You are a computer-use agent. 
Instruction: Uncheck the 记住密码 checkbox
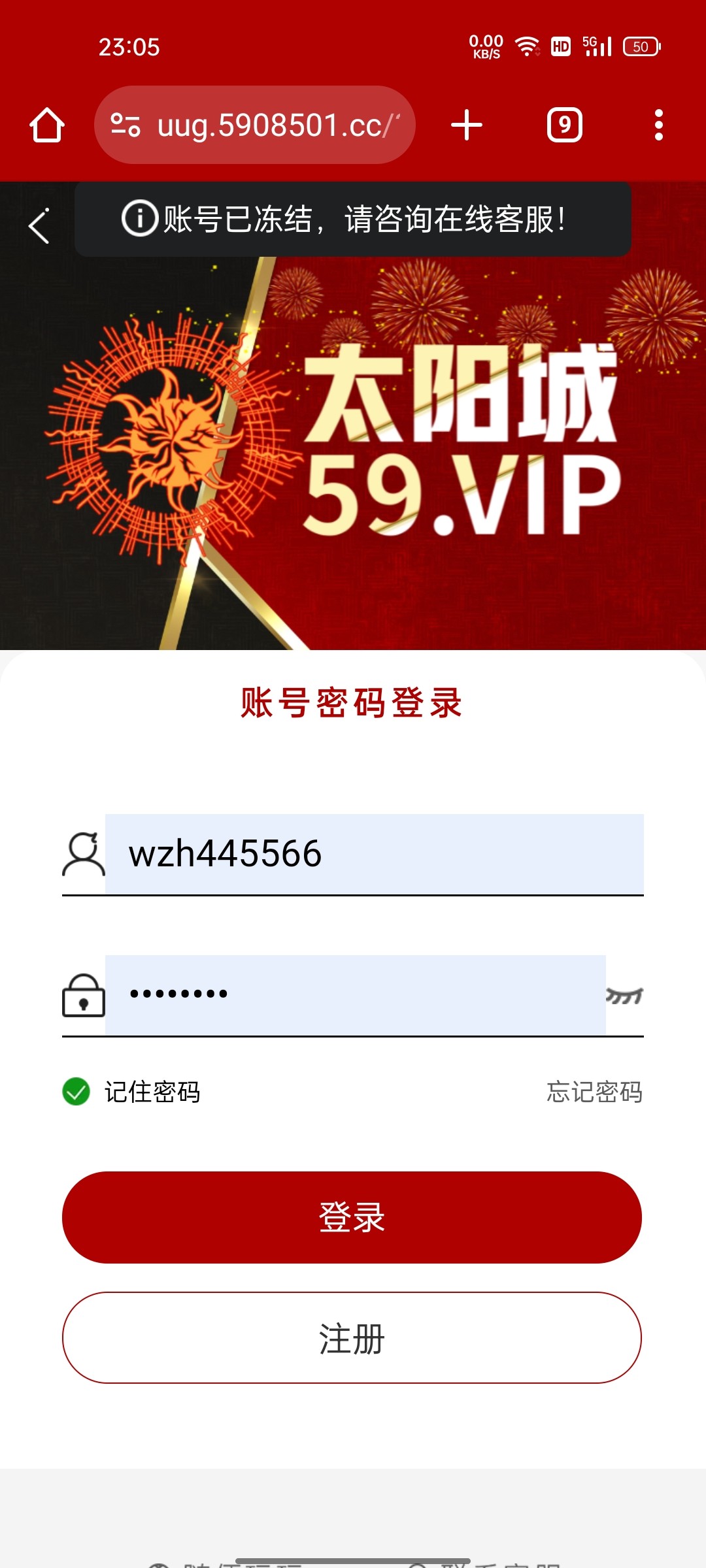tap(76, 1091)
